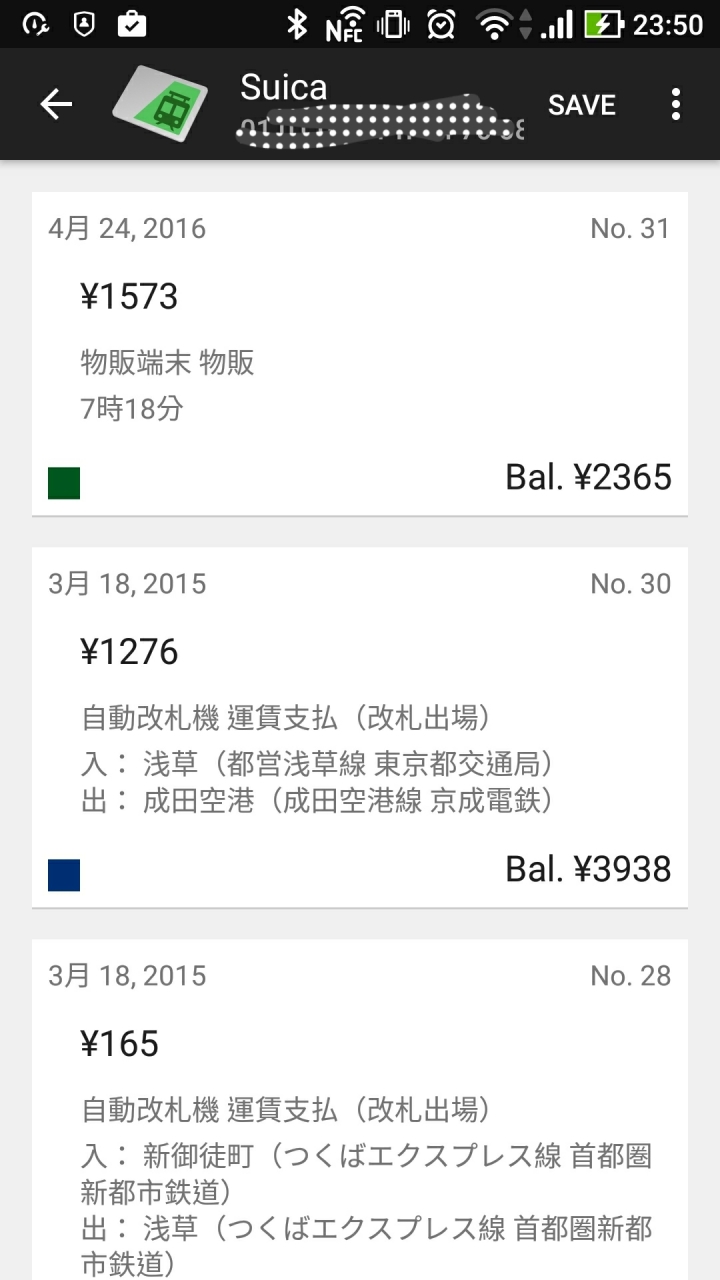Go back with the arrow icon

(56, 104)
